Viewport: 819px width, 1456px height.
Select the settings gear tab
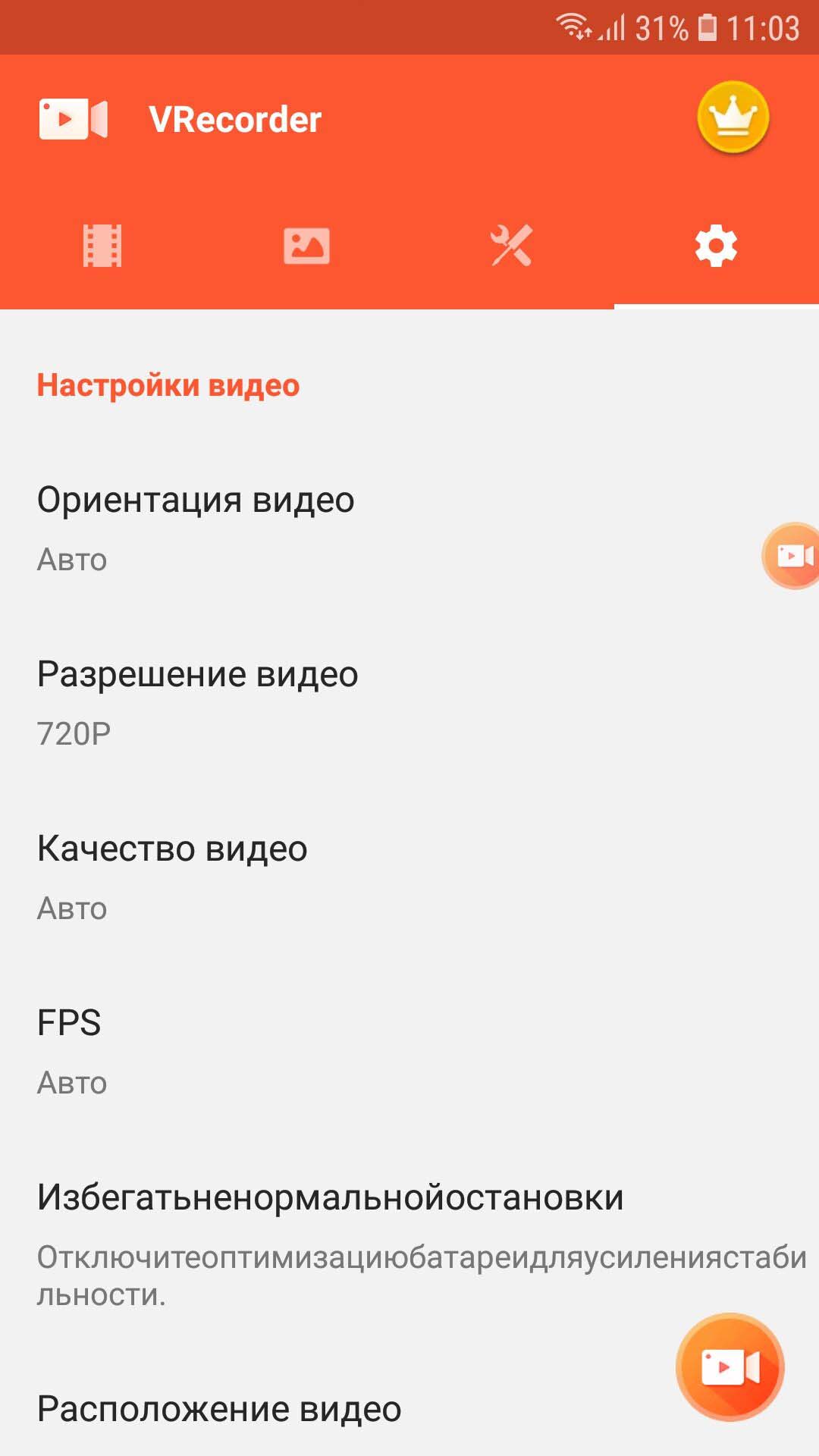pos(717,246)
